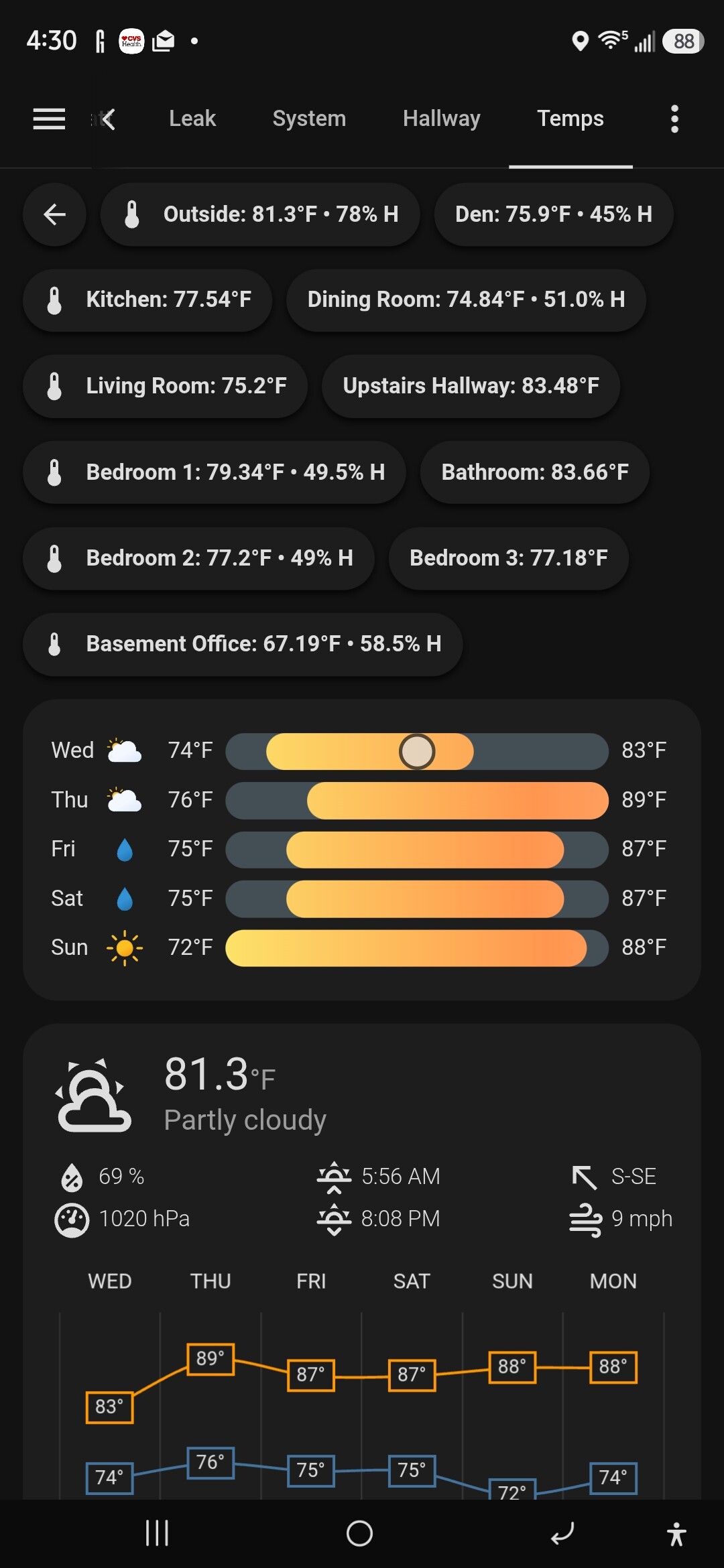The image size is (724, 1568).
Task: Open the three-dot overflow menu
Action: [674, 119]
